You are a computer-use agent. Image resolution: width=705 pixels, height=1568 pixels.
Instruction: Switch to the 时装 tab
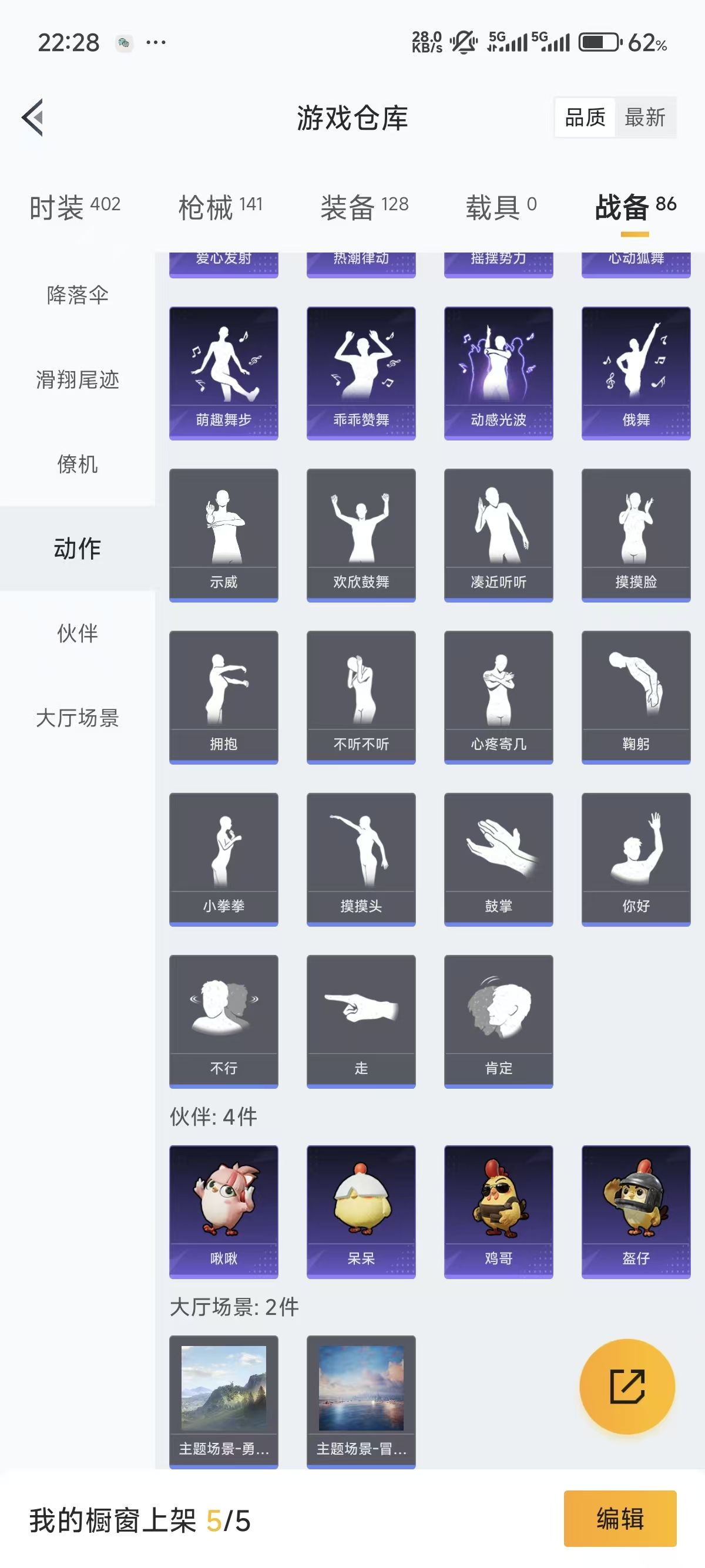[x=74, y=207]
